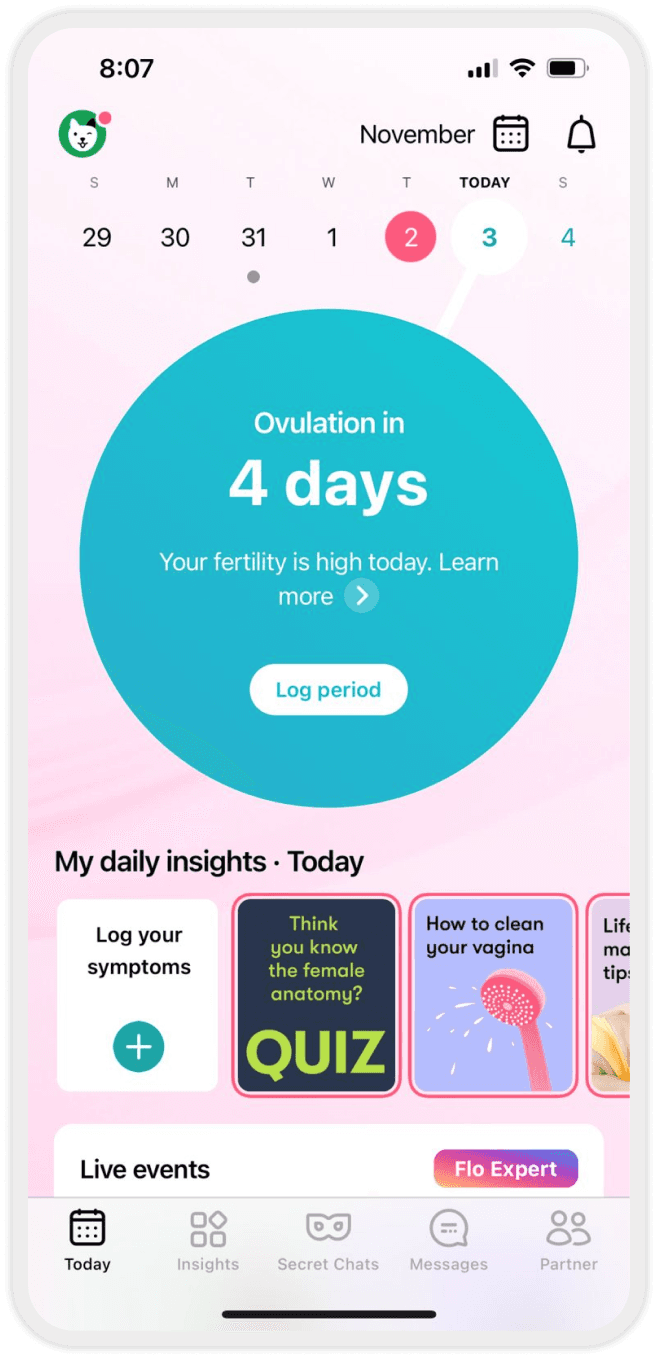
Task: Tap the Learn more arrow about fertility
Action: tap(362, 597)
